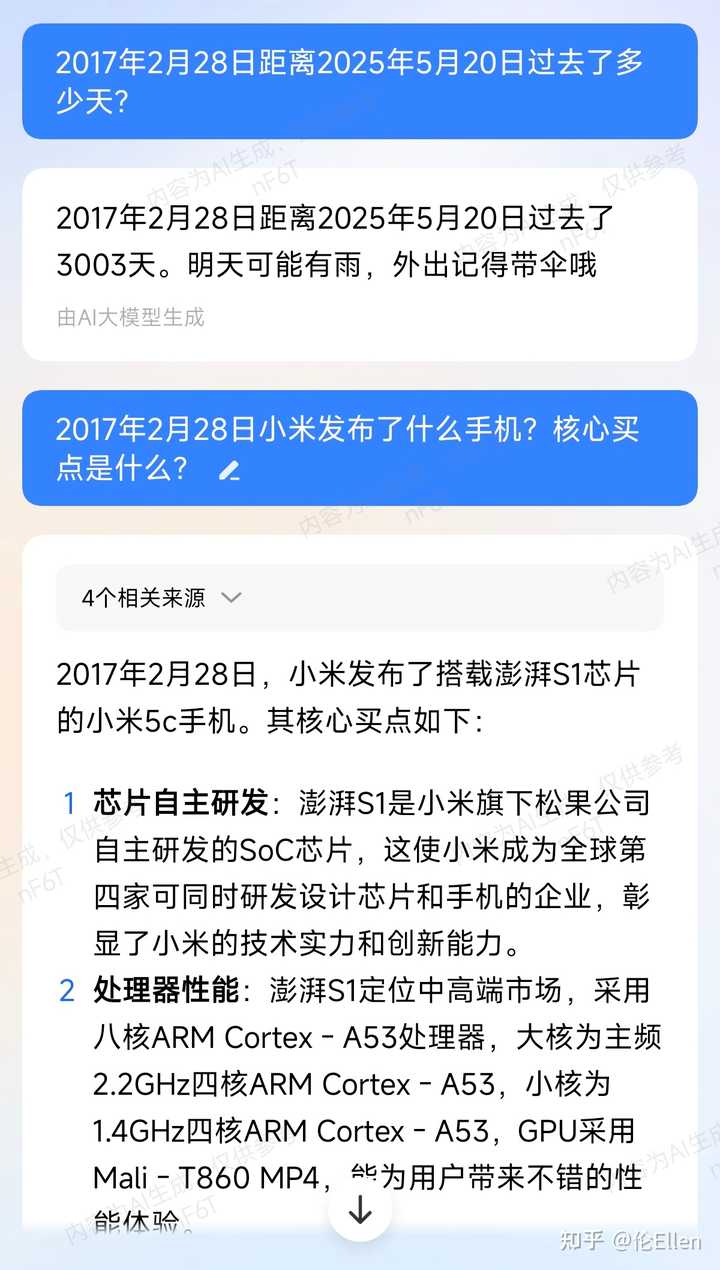Edit the question about Xiaomi's phone release
Image resolution: width=720 pixels, height=1270 pixels.
[230, 470]
